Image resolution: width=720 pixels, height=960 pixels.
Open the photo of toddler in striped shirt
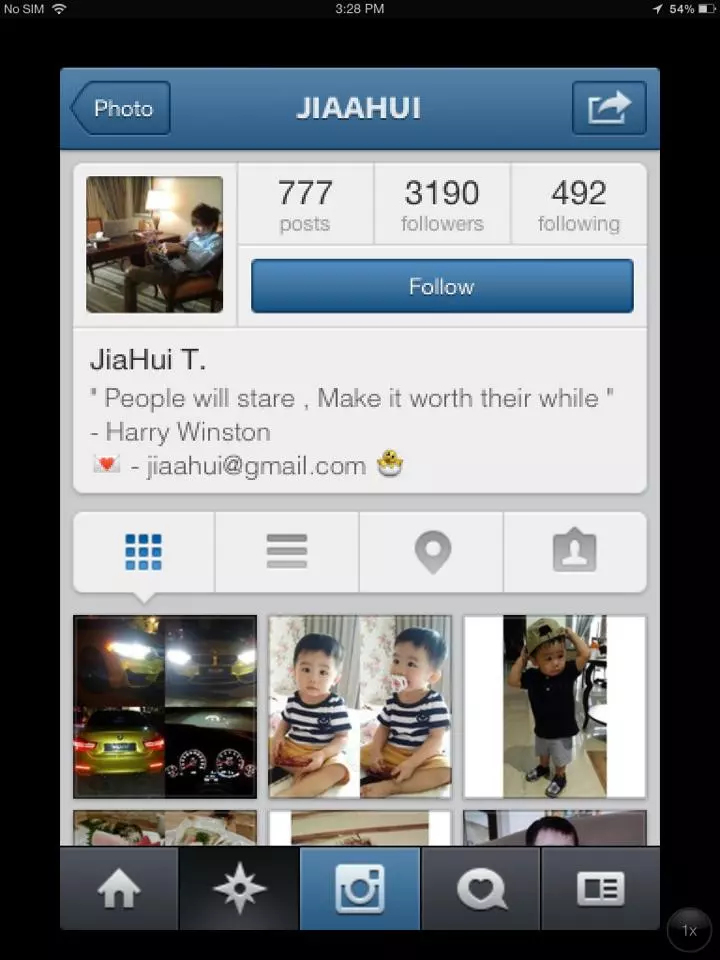coord(359,706)
